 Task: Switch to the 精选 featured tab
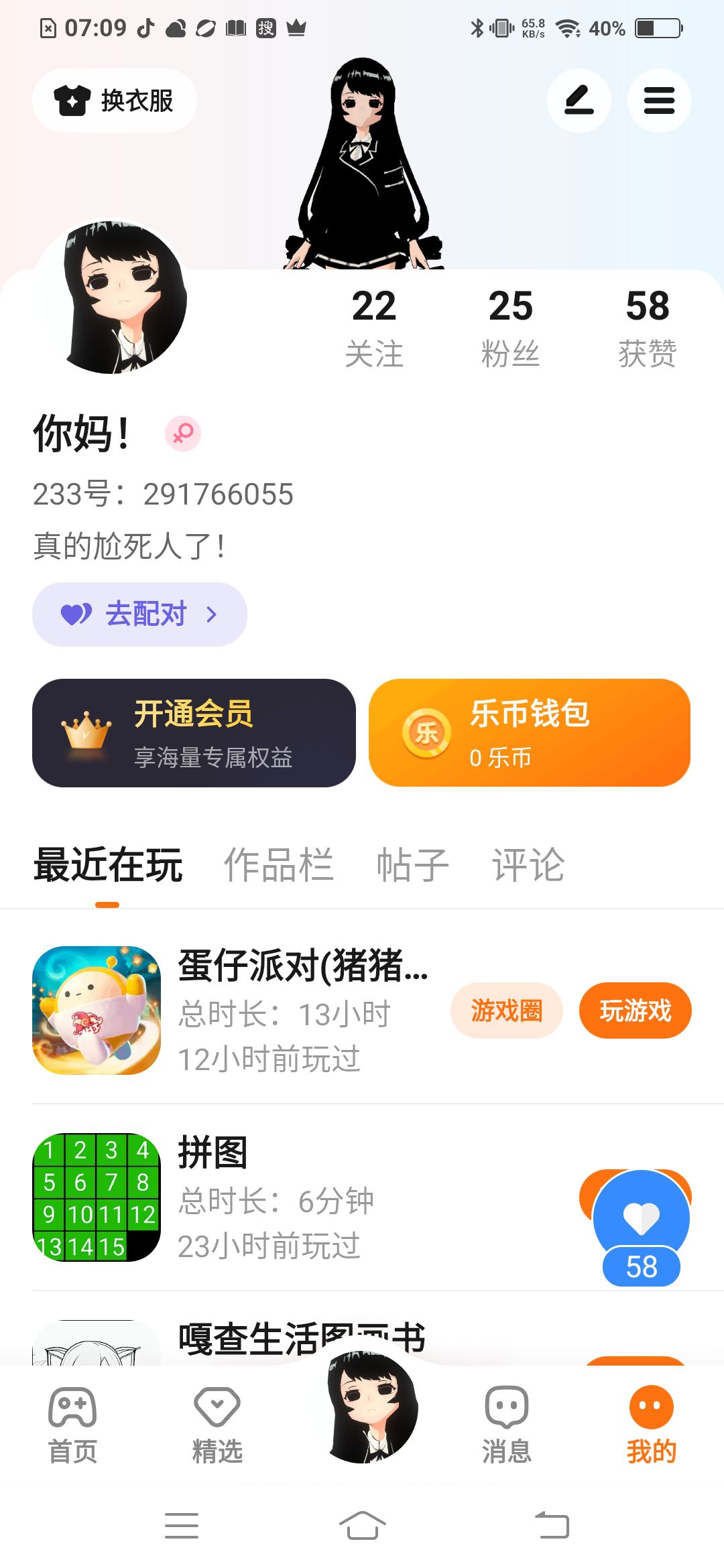[x=217, y=1424]
